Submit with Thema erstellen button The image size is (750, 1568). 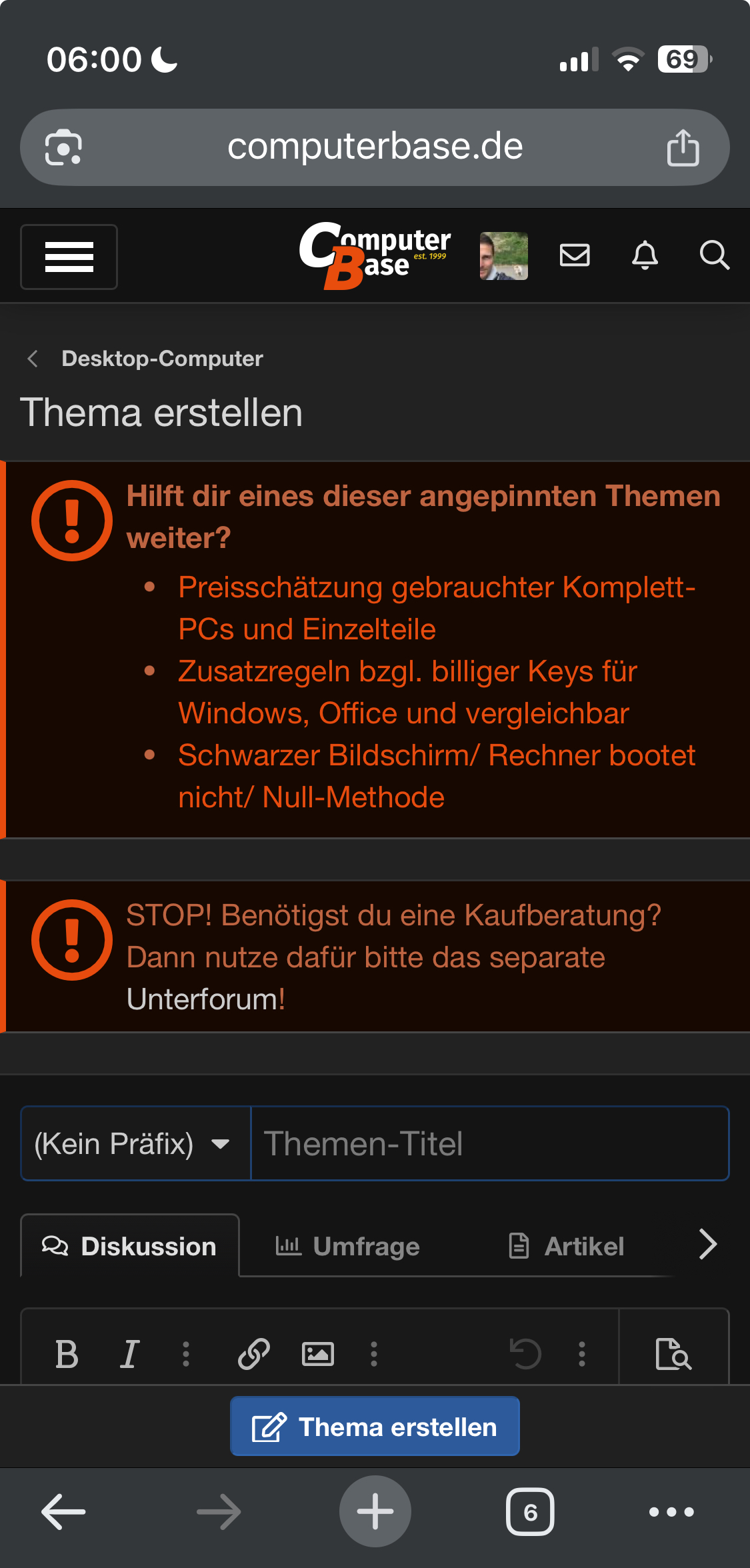pyautogui.click(x=375, y=1427)
